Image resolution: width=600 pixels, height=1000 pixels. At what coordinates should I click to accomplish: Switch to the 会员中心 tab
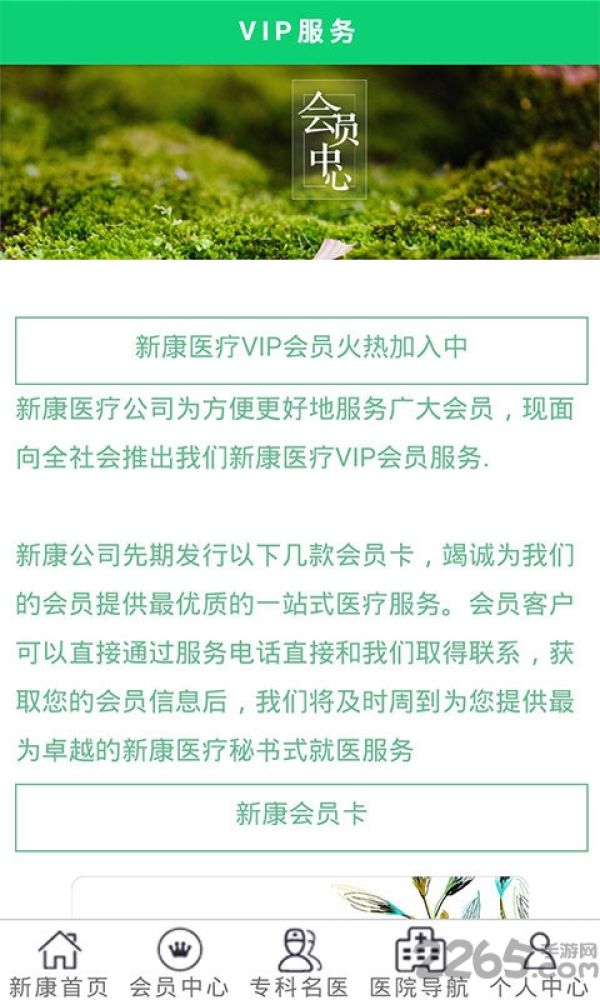179,960
